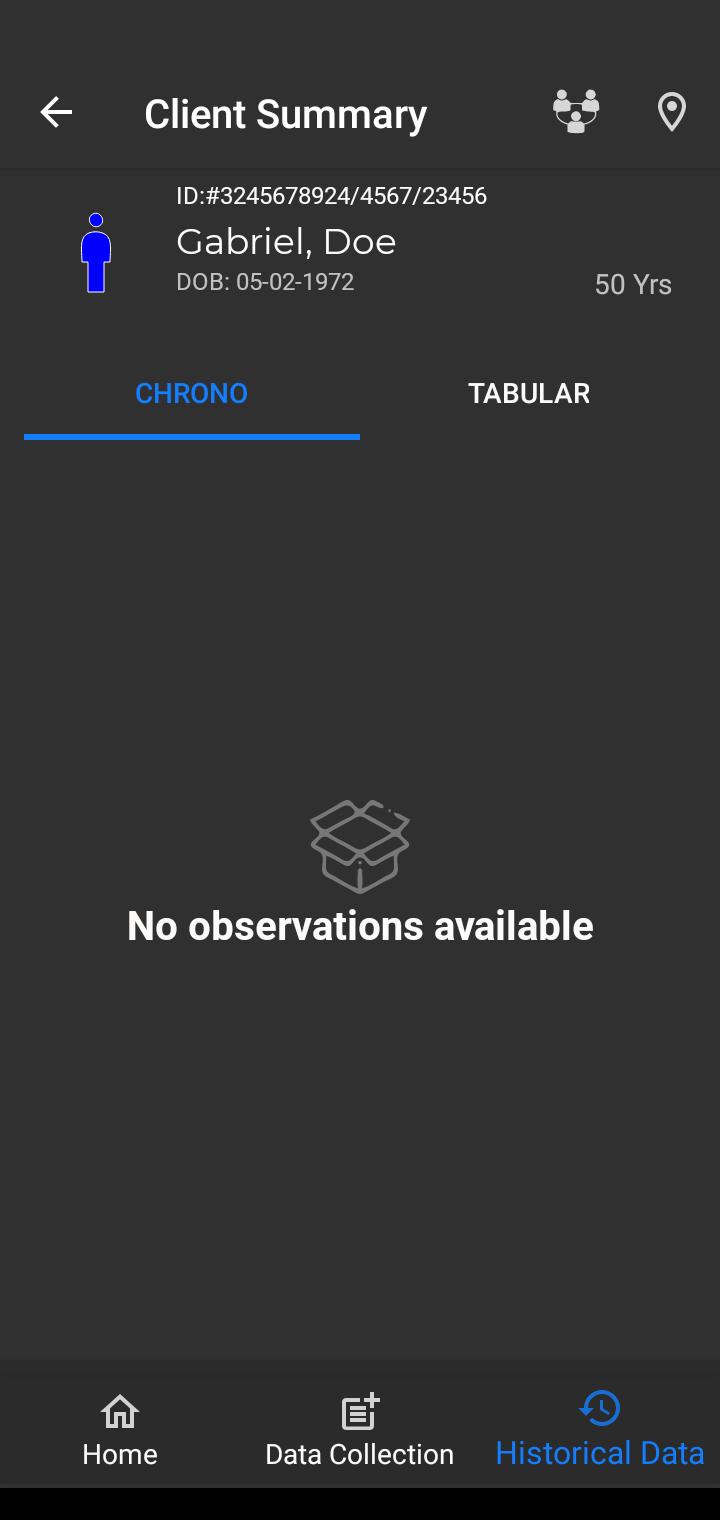Image resolution: width=720 pixels, height=1520 pixels.
Task: Switch to the TABULAR tab
Action: click(x=529, y=394)
